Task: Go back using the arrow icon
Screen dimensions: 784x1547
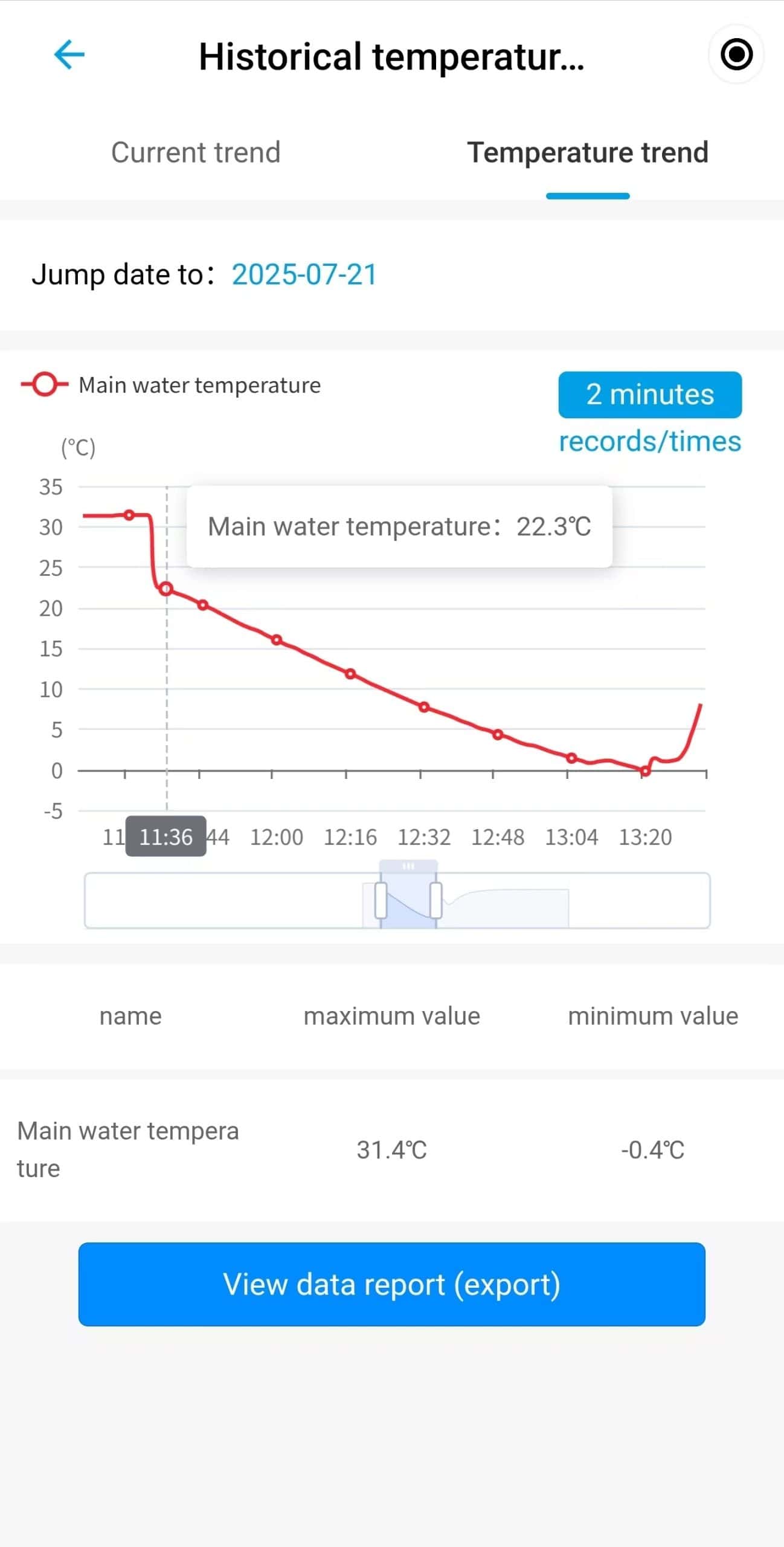Action: pyautogui.click(x=69, y=55)
